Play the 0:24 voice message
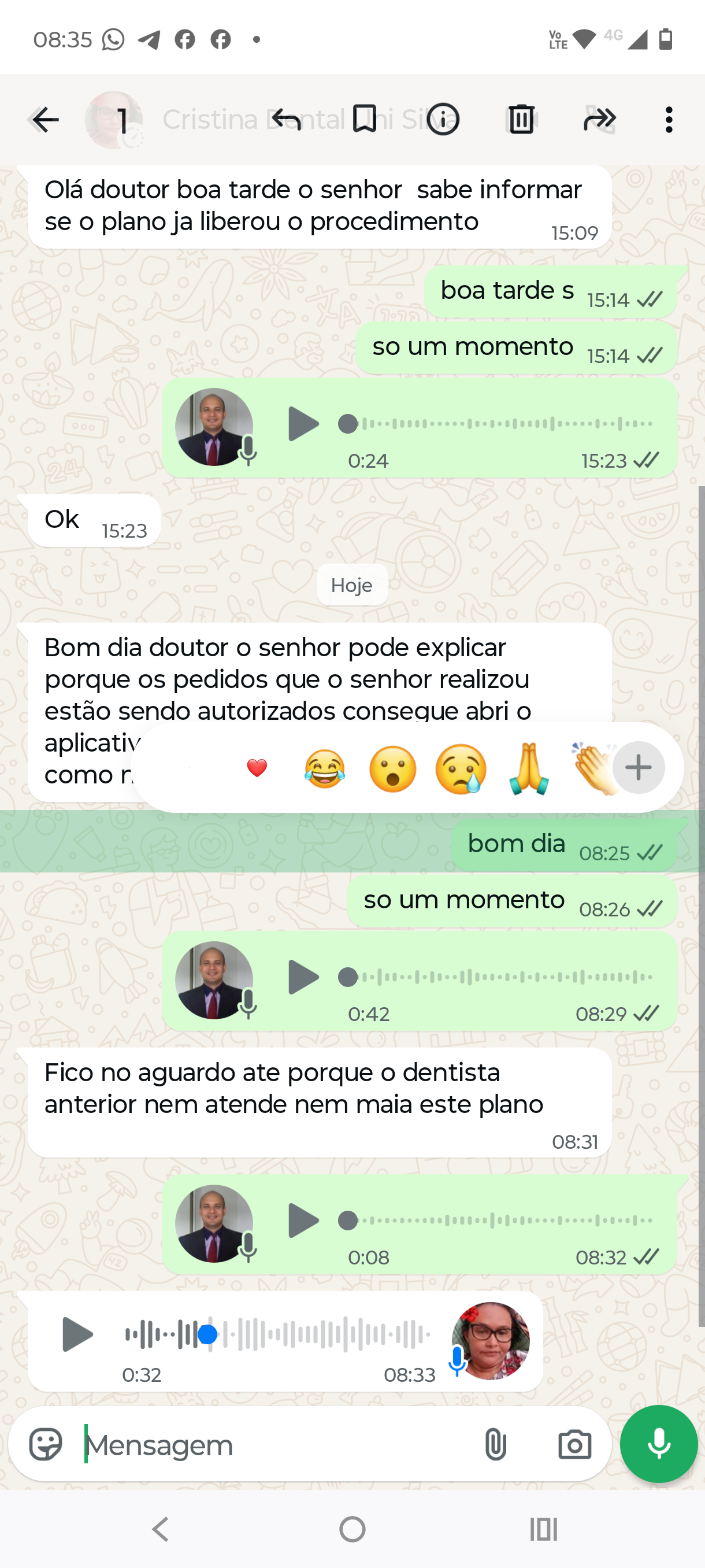 point(303,424)
